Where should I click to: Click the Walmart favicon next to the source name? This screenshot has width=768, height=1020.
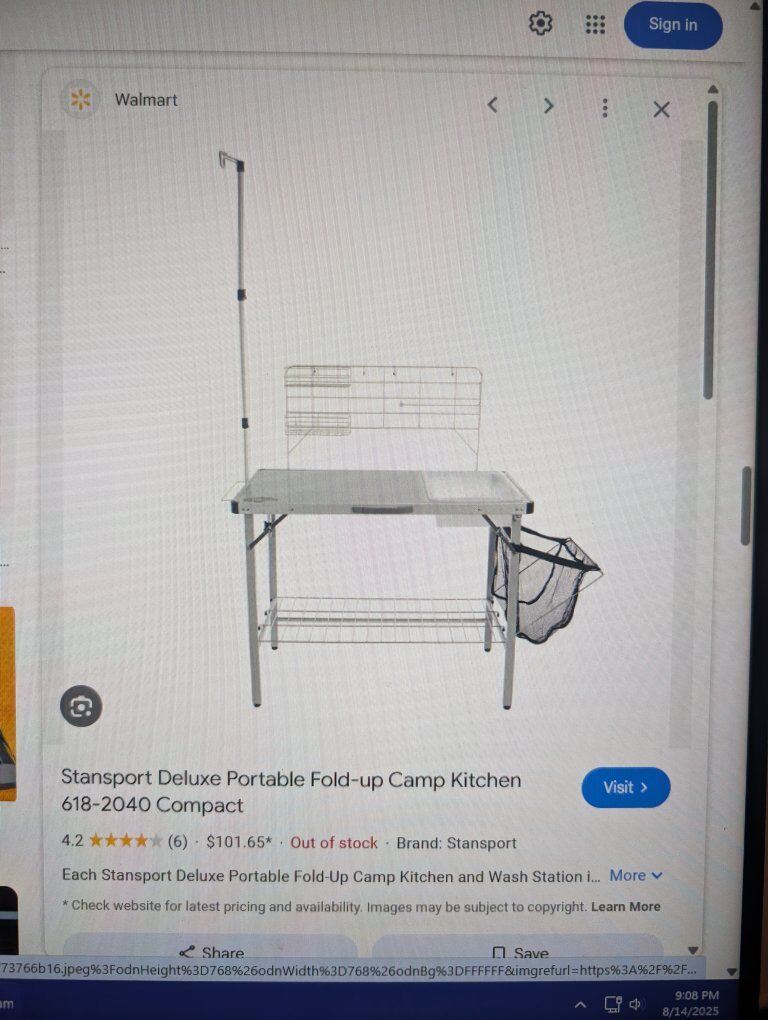click(80, 100)
